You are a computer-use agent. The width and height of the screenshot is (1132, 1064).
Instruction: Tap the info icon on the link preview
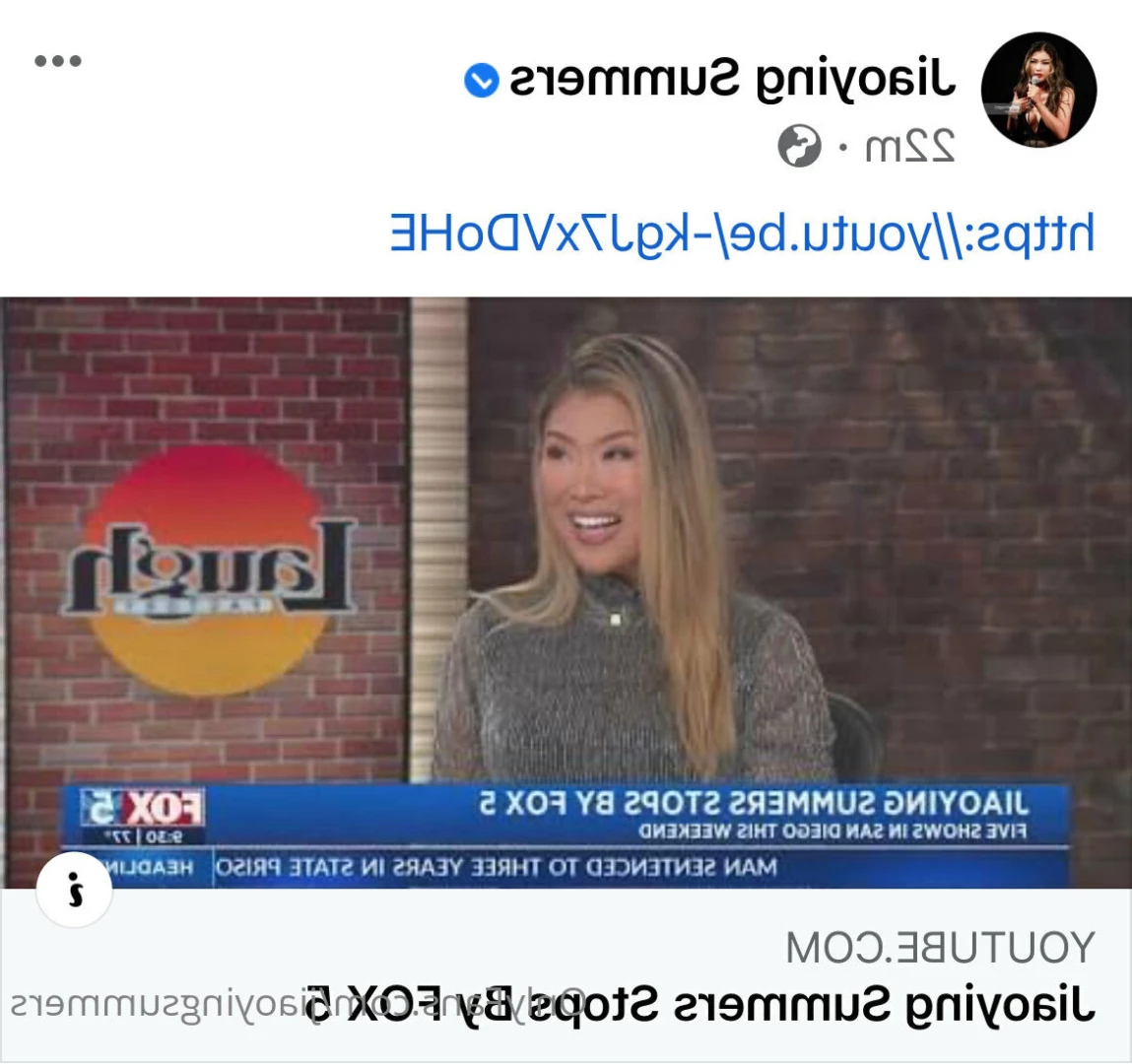(x=75, y=891)
